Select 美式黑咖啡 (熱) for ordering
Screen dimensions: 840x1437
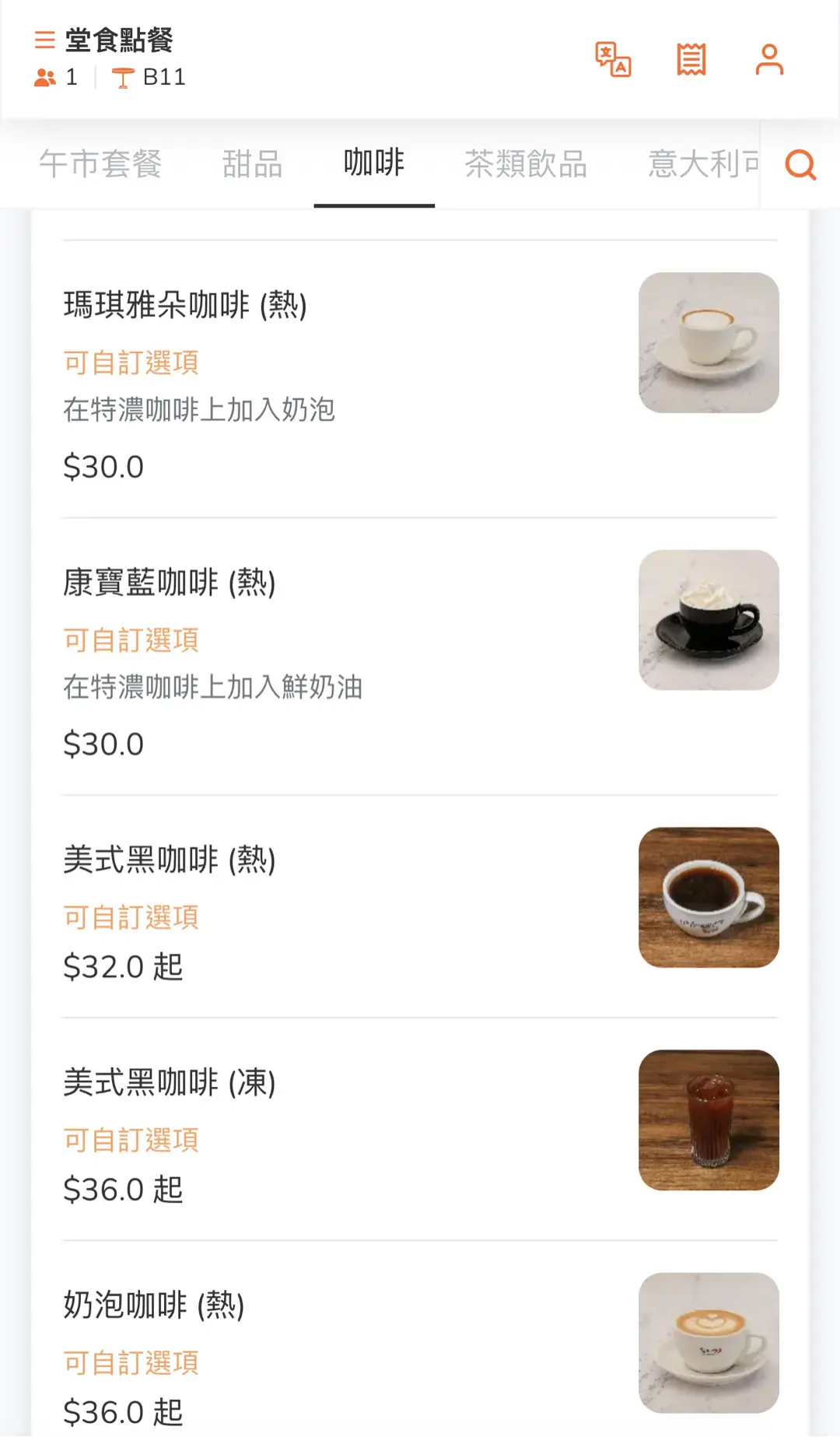pos(170,860)
